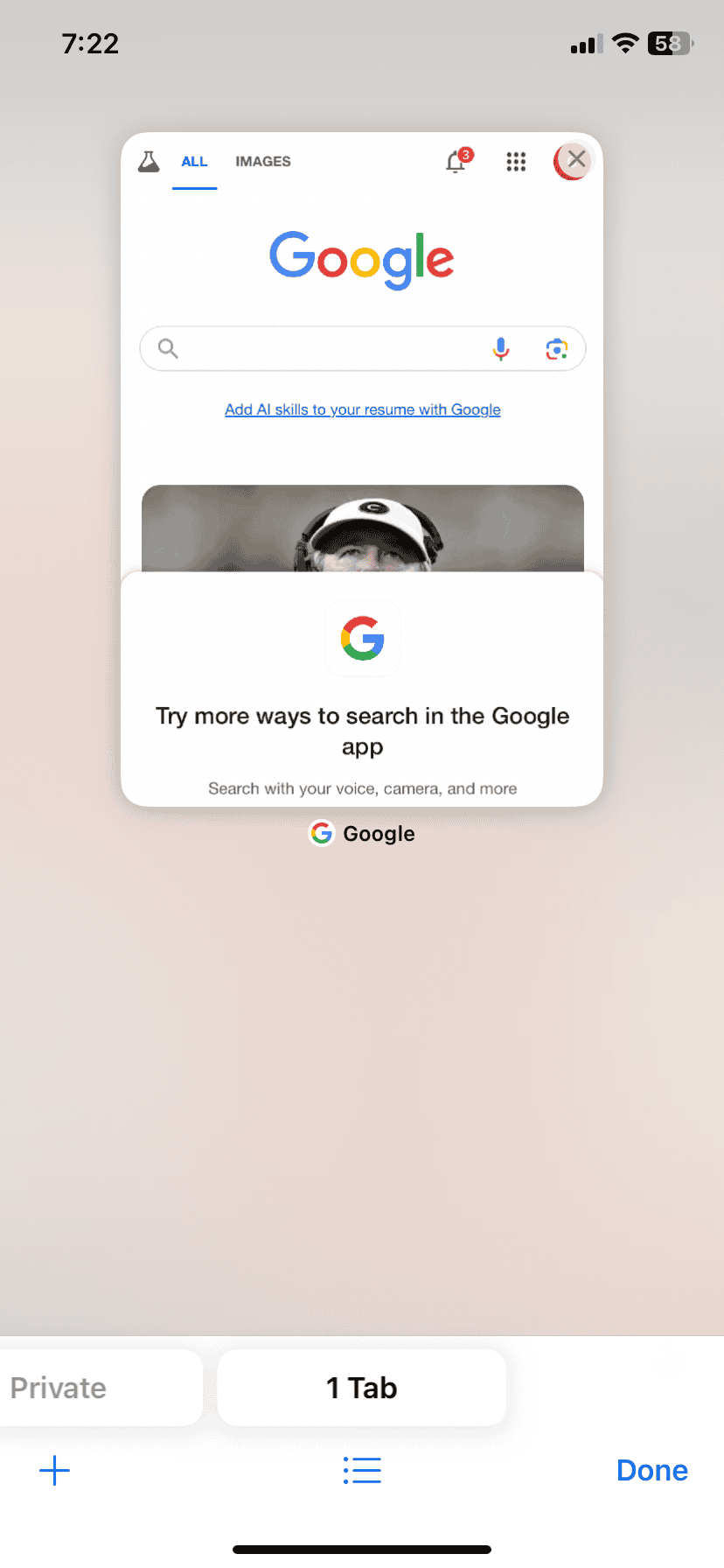
Task: Tap Done to exit the tab overview
Action: (x=651, y=1470)
